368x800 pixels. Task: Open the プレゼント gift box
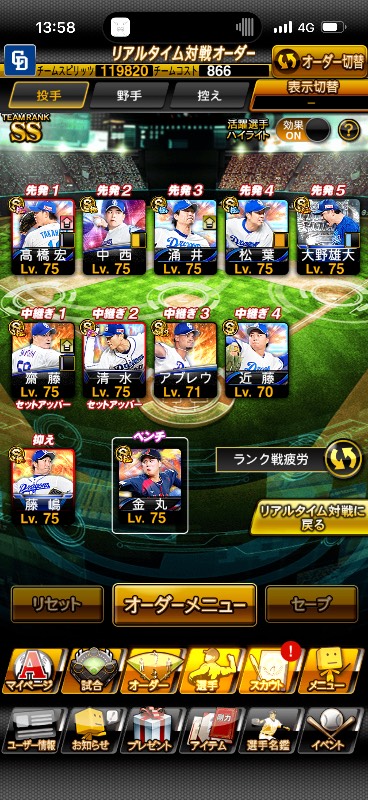coord(153,730)
